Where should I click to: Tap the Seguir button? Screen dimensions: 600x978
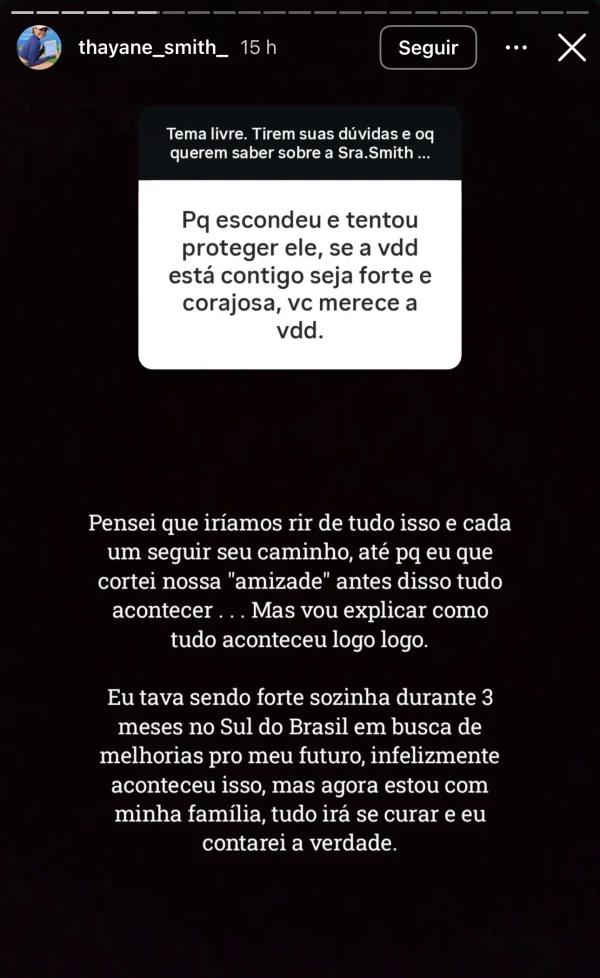(x=428, y=48)
